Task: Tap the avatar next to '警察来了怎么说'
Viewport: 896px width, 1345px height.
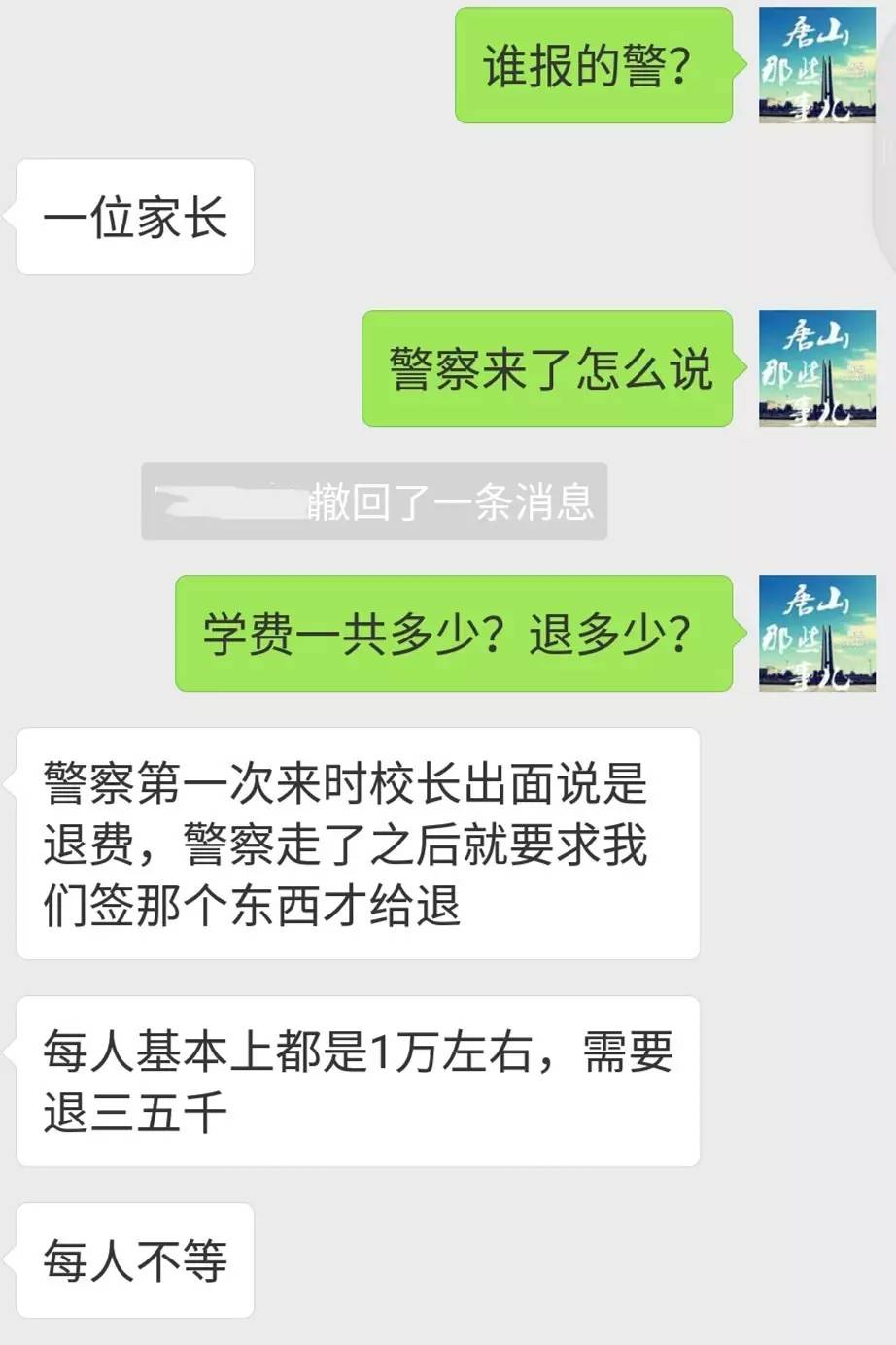Action: pyautogui.click(x=816, y=368)
